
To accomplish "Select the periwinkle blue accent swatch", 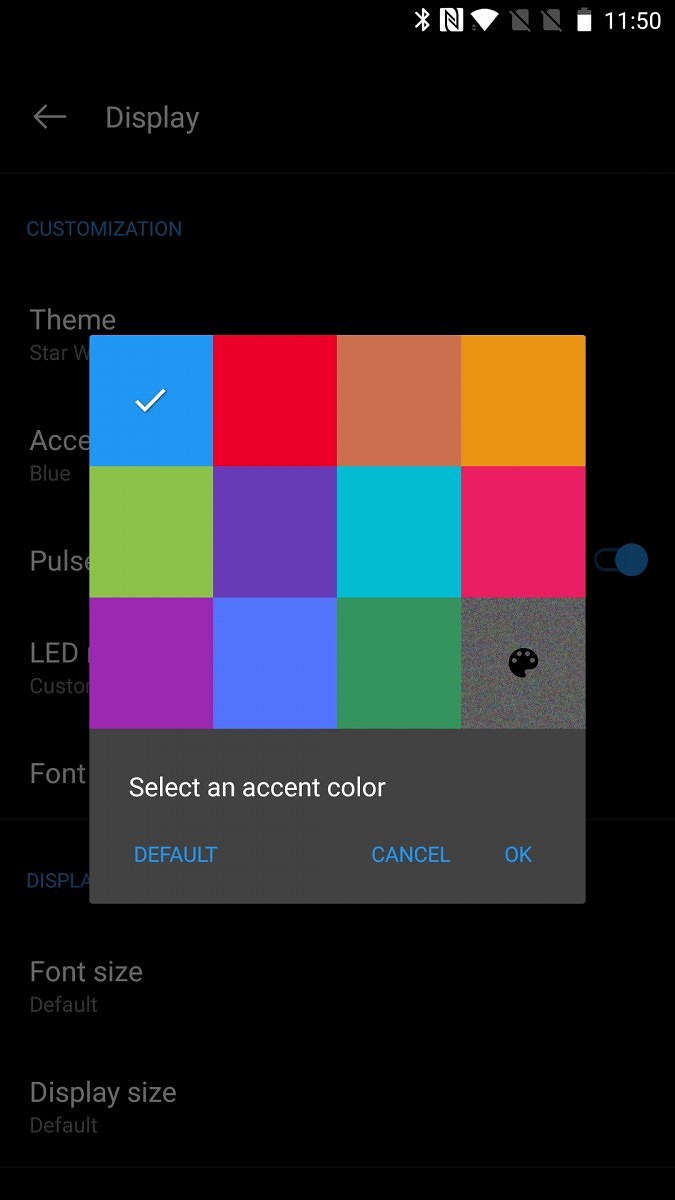I will [x=275, y=663].
